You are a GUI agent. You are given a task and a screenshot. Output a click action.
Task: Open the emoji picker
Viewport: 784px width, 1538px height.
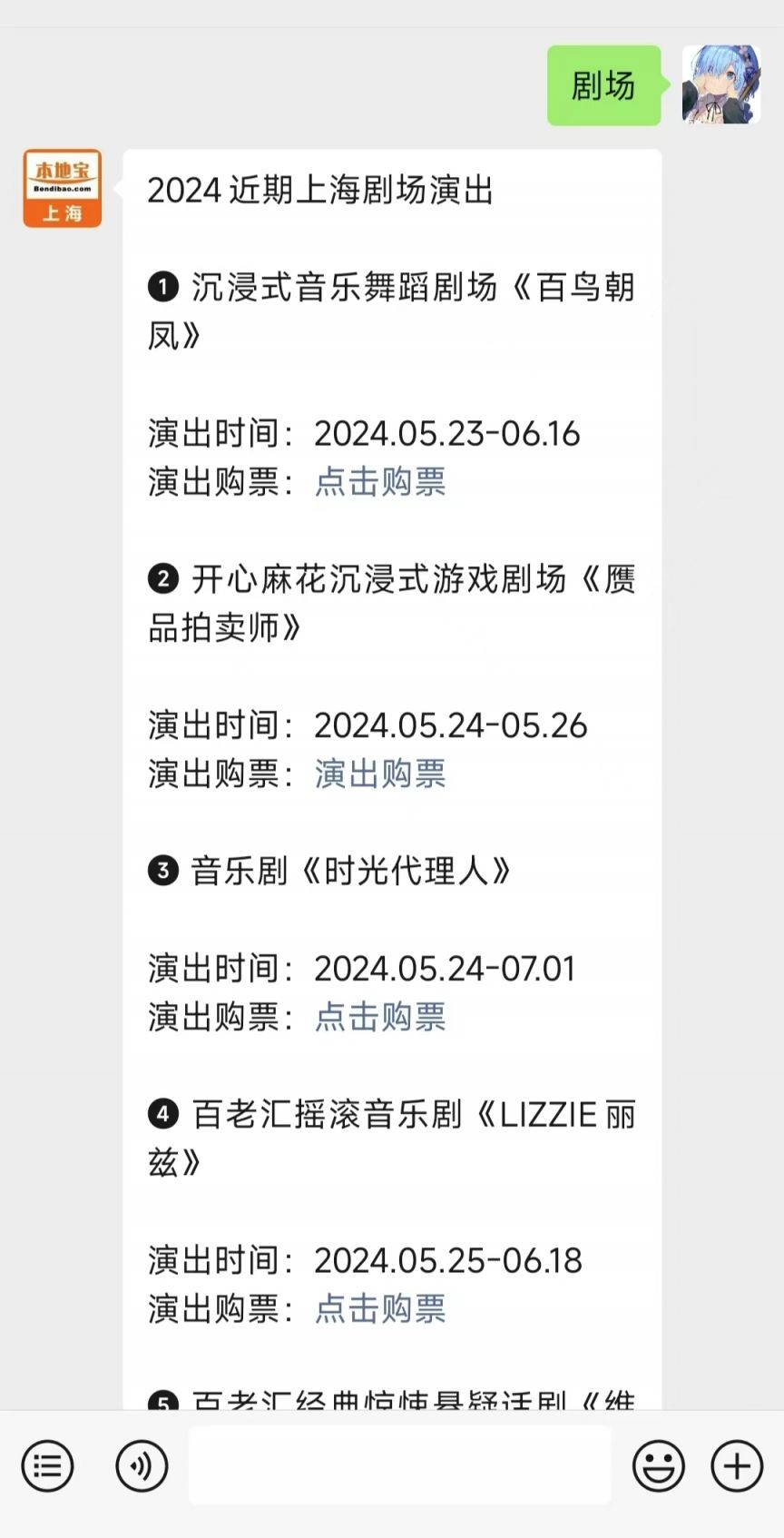tap(658, 1465)
